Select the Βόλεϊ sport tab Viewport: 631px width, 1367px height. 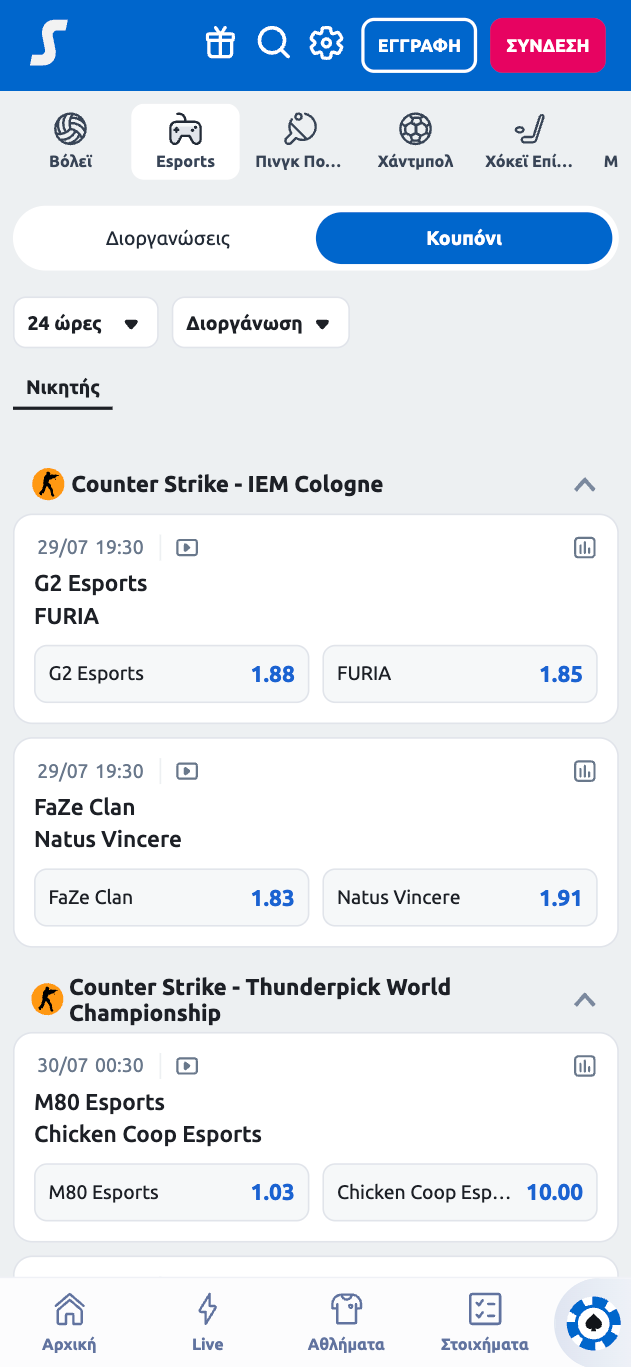(x=70, y=142)
